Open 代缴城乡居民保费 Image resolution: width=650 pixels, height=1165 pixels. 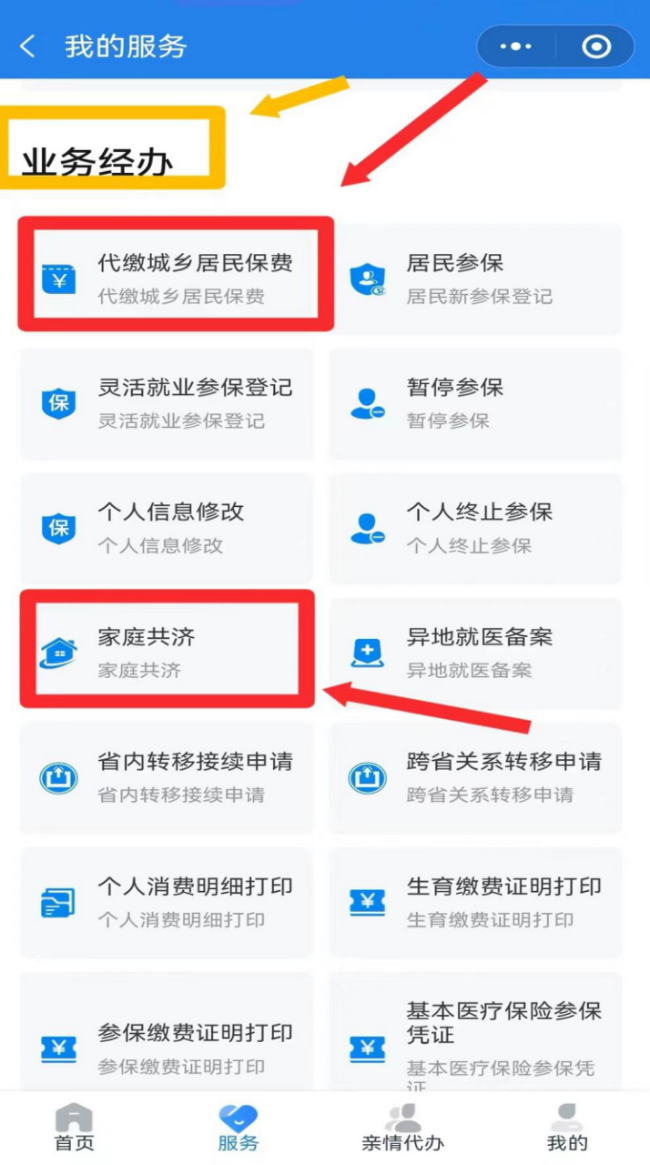coord(176,277)
